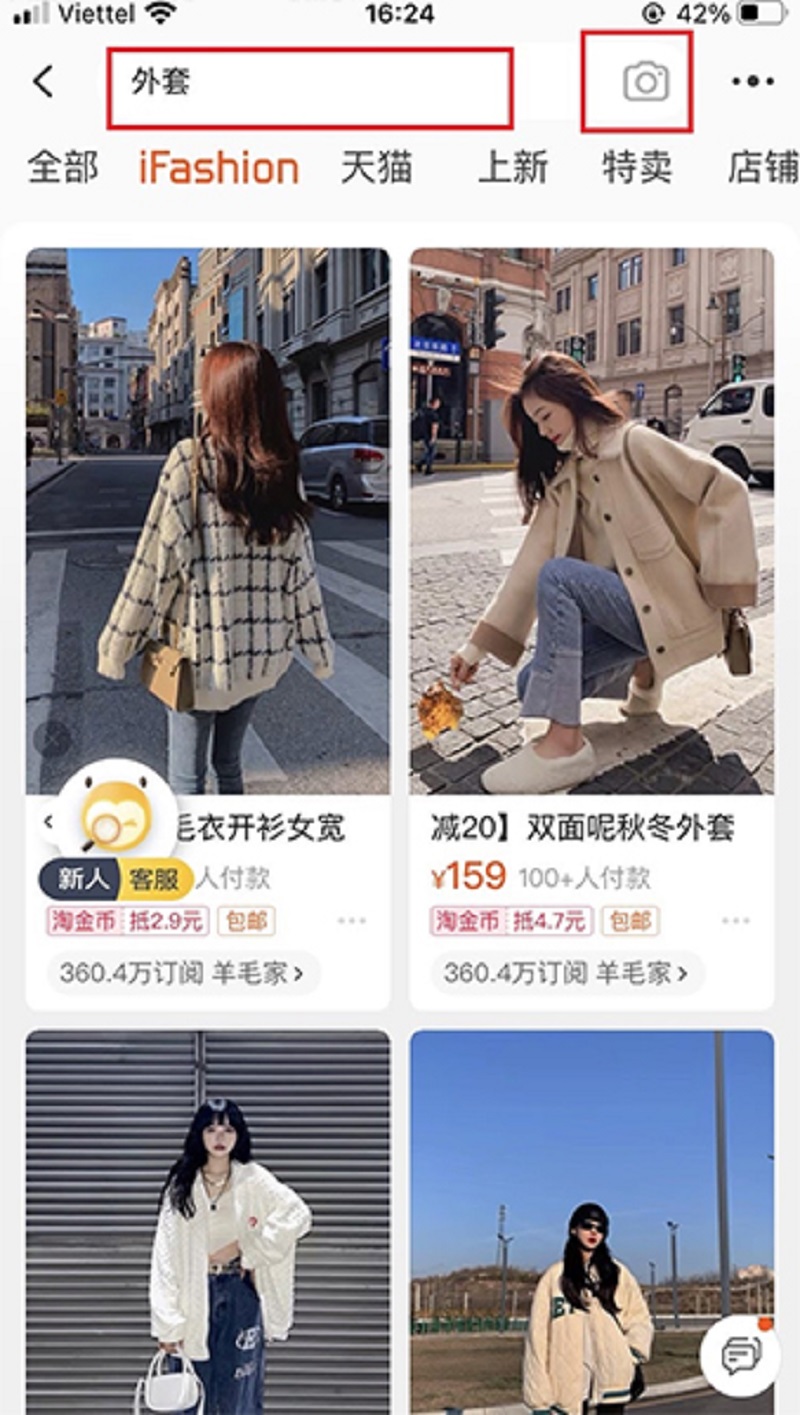Open the three-dot overflow menu
This screenshot has width=800, height=1415.
pos(752,82)
